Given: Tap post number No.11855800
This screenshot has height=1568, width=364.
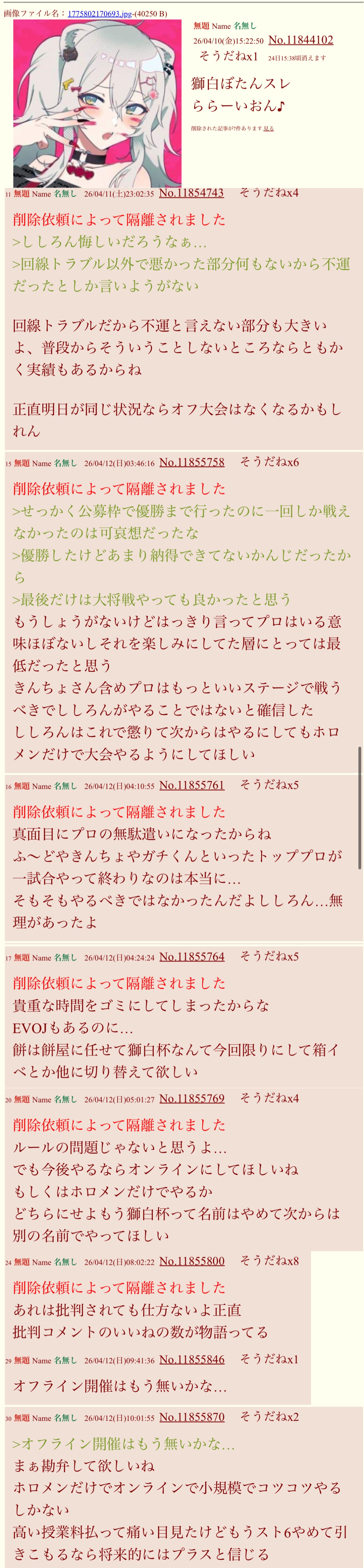Looking at the screenshot, I should (192, 1261).
